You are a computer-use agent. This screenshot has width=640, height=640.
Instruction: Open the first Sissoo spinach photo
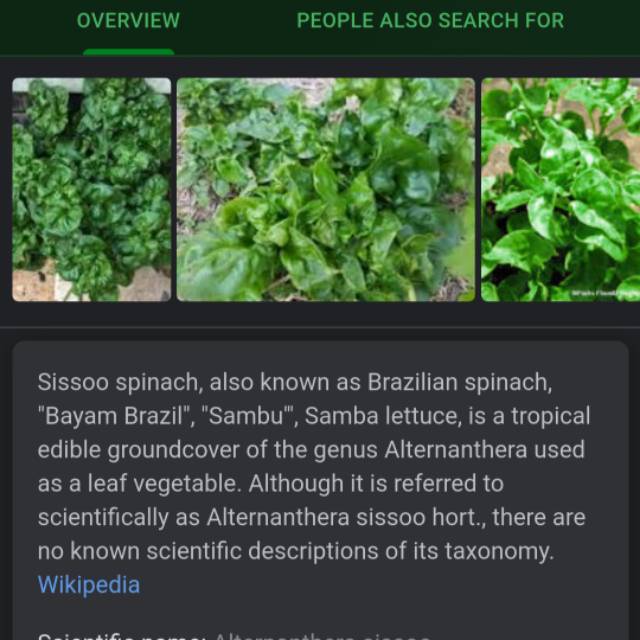(x=92, y=189)
